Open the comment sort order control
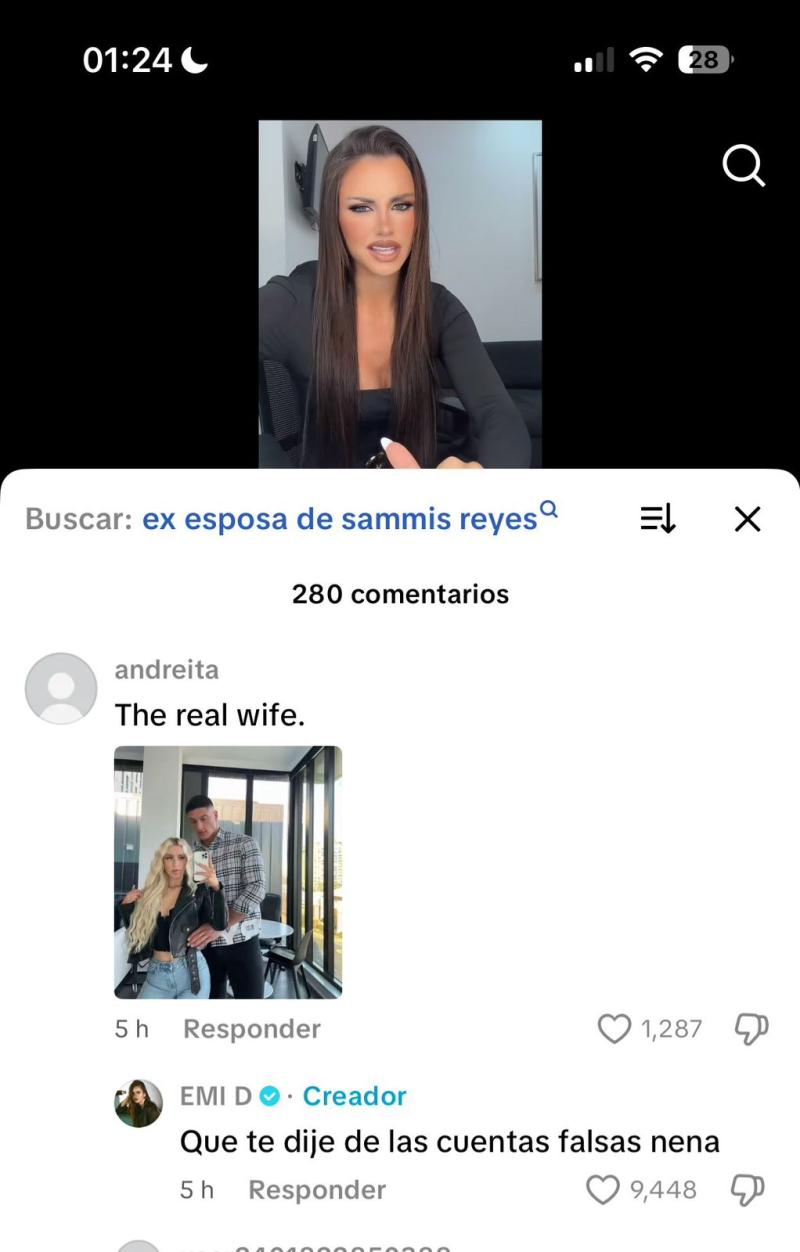The image size is (800, 1252). point(657,519)
